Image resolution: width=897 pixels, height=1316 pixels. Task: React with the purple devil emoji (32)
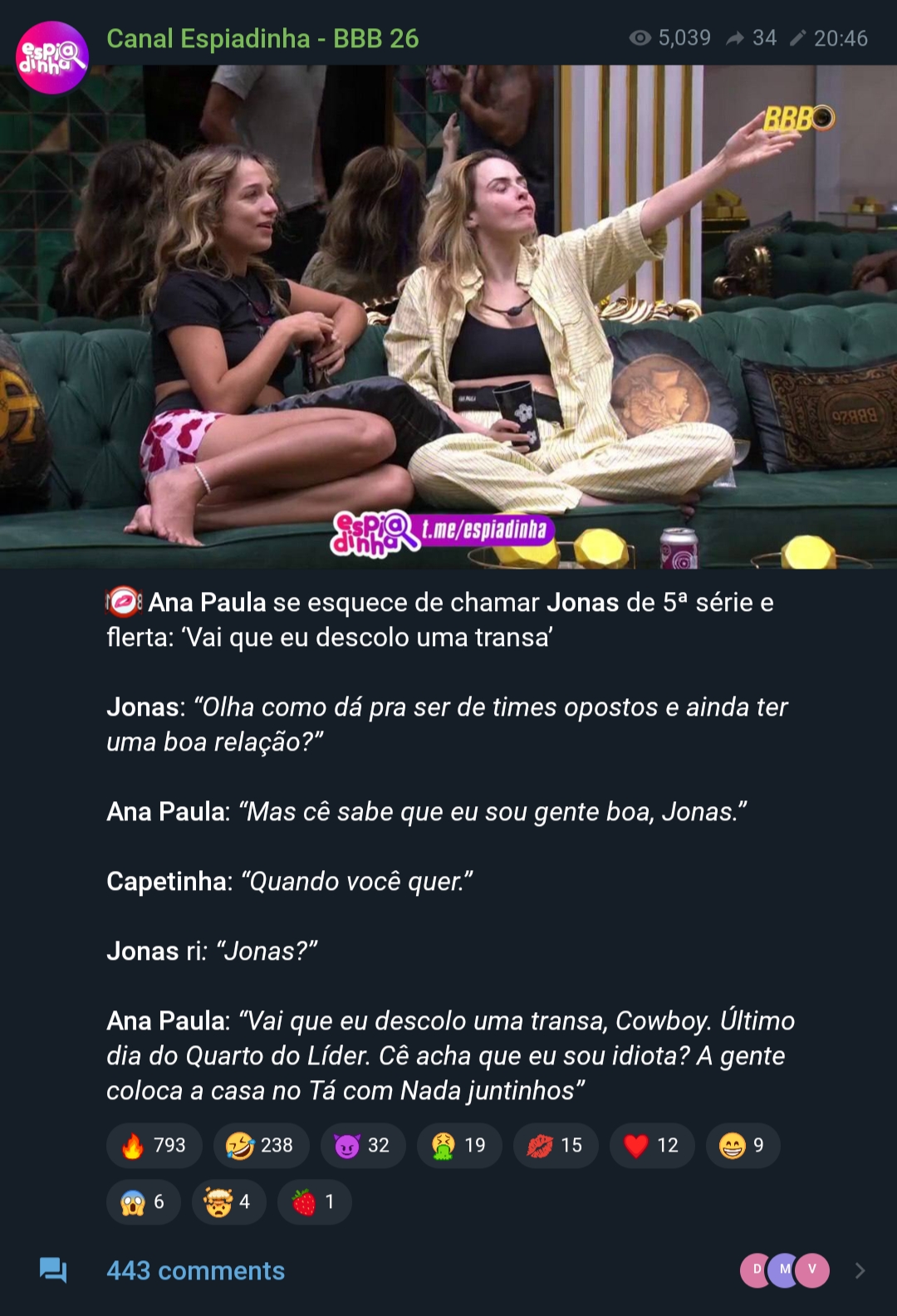(x=362, y=1146)
